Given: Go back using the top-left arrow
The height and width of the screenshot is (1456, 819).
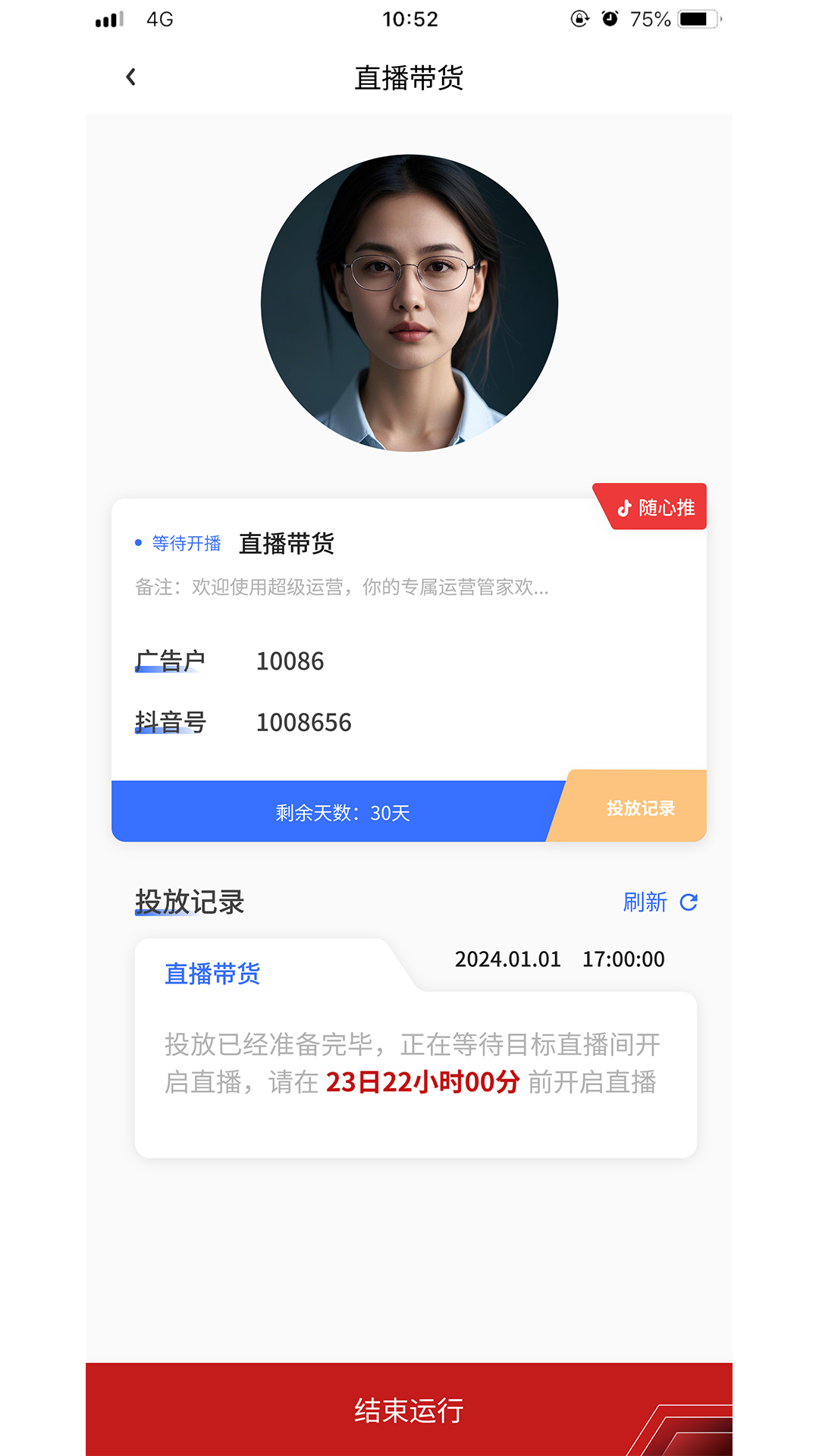Looking at the screenshot, I should [x=131, y=77].
